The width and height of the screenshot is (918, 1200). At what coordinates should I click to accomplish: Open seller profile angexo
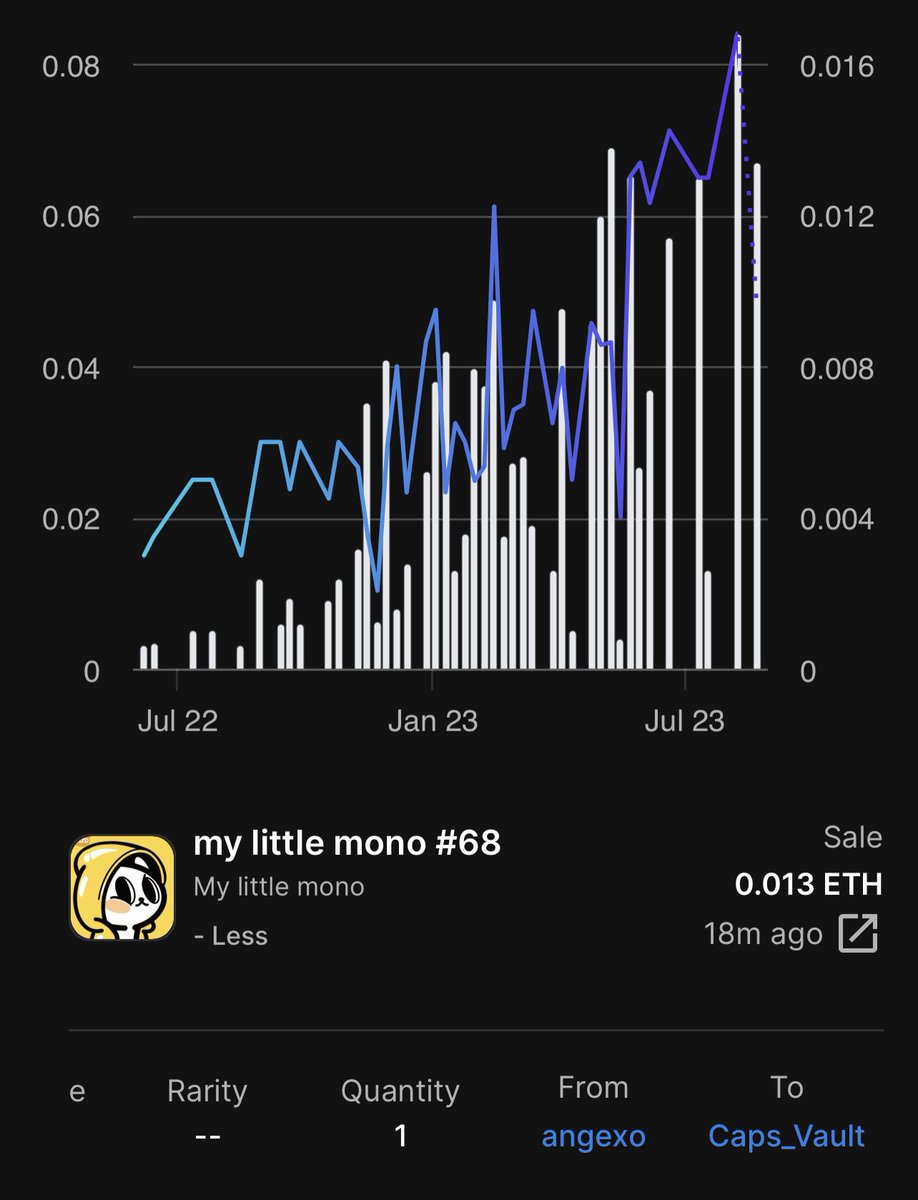point(593,1136)
